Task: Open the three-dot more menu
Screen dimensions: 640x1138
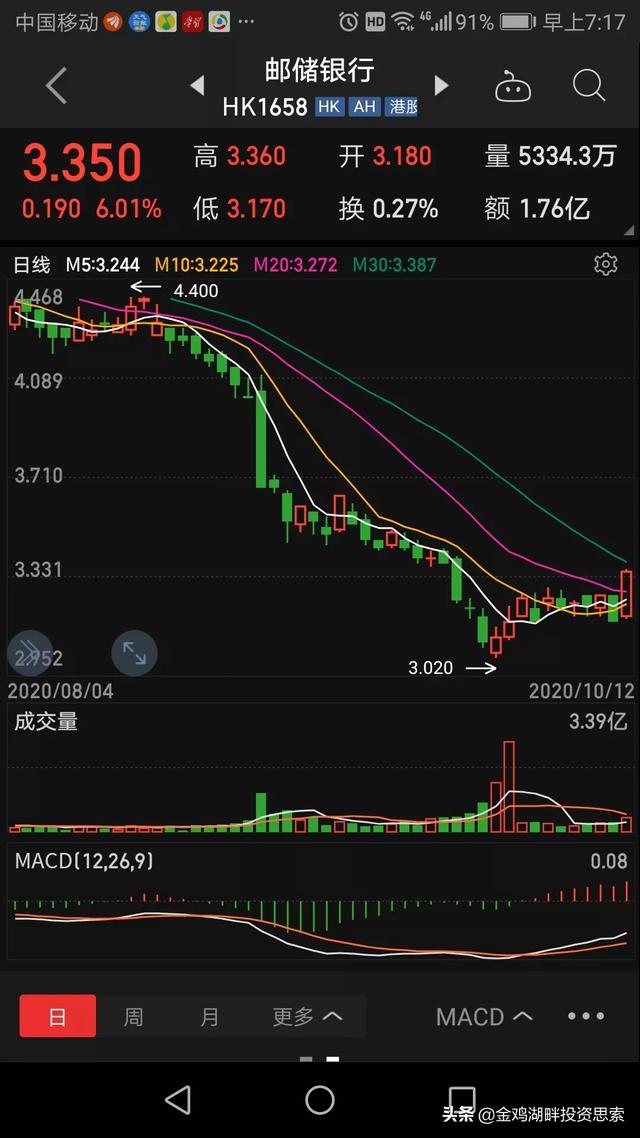Action: coord(586,1017)
